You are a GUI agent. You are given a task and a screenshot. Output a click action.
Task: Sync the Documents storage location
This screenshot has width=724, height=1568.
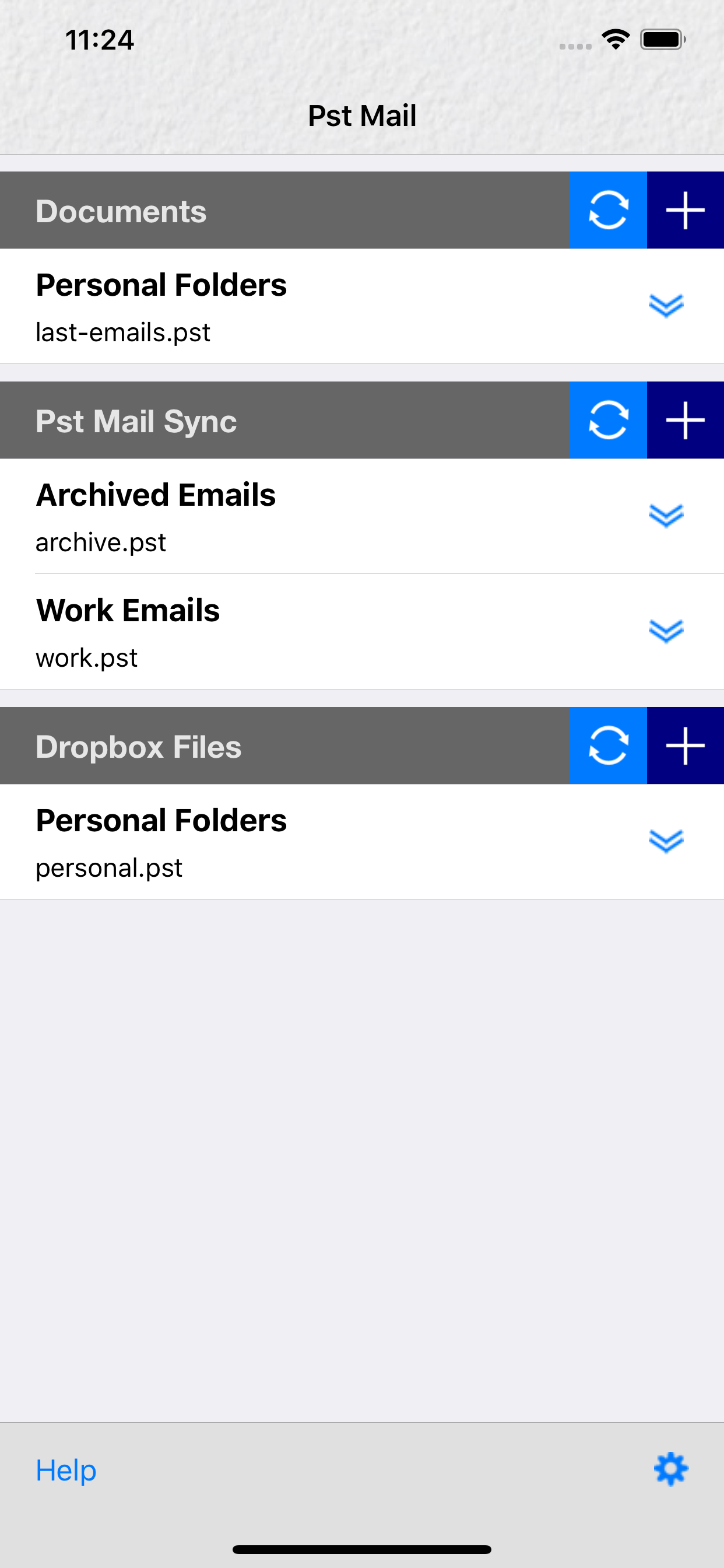pyautogui.click(x=609, y=210)
